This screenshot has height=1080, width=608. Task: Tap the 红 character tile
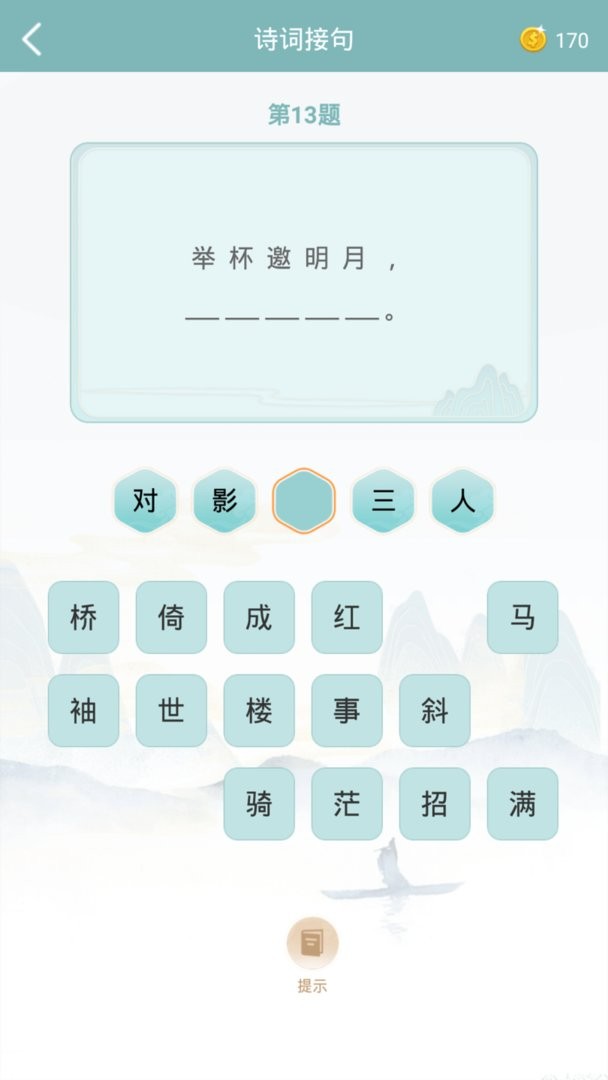click(346, 617)
